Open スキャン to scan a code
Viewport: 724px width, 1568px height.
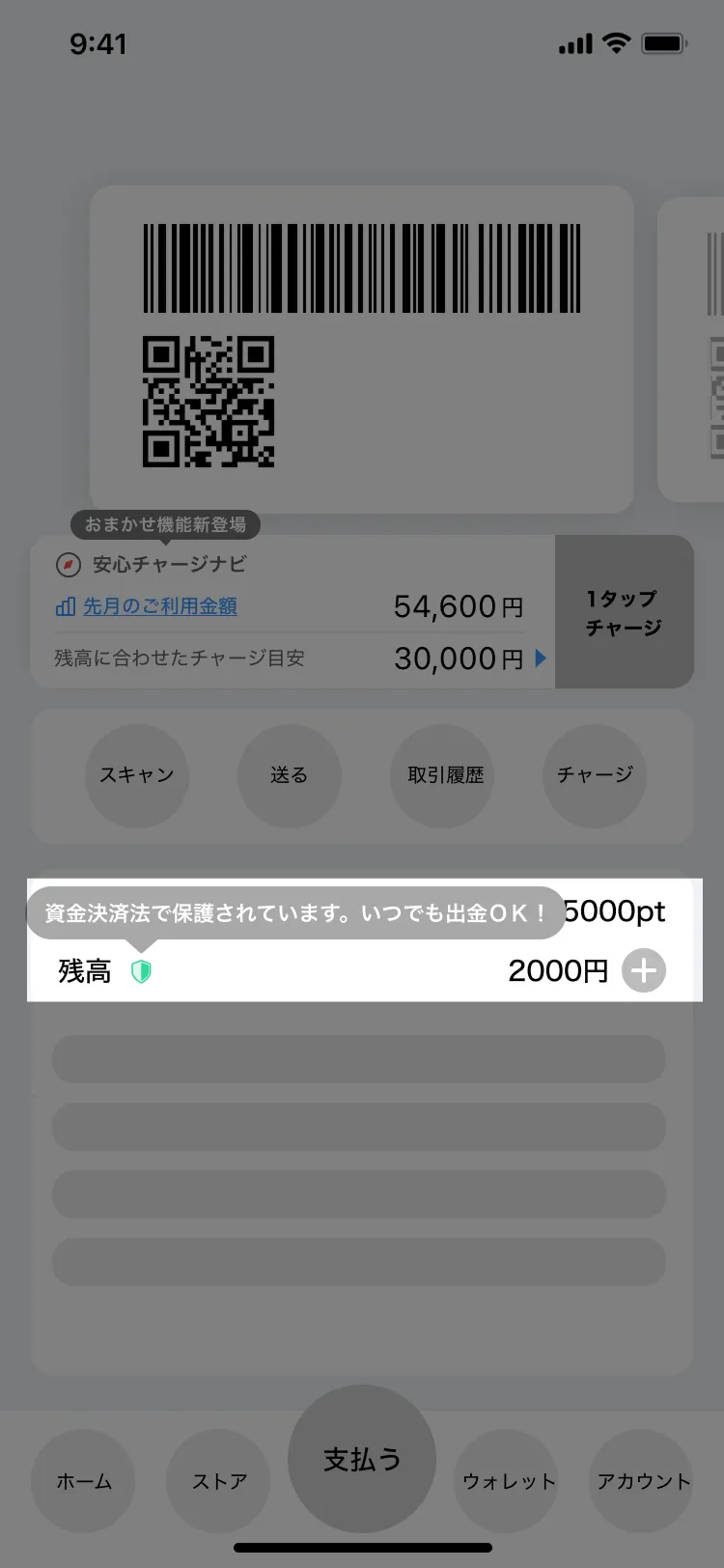pyautogui.click(x=137, y=775)
